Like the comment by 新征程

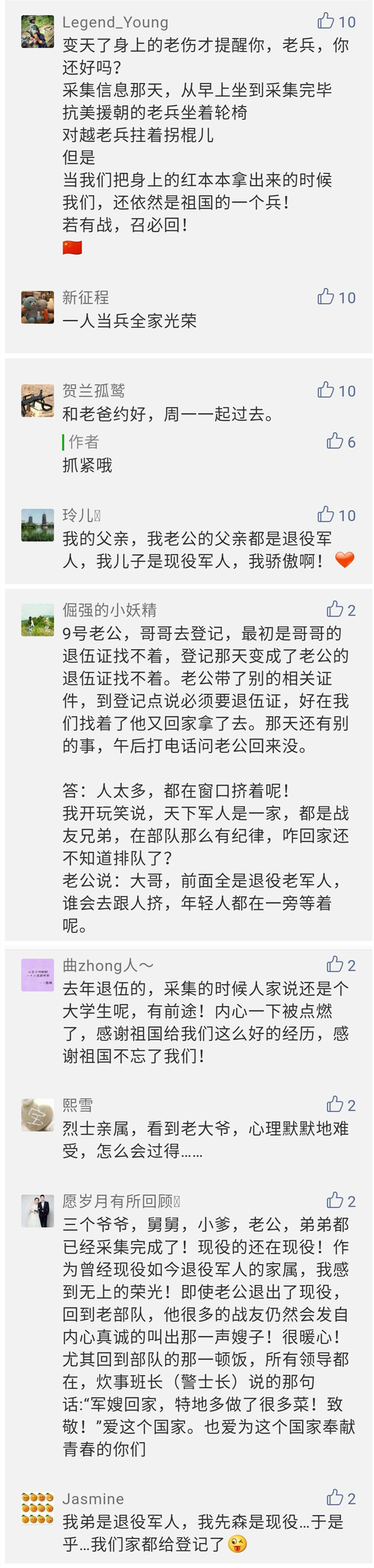(x=326, y=296)
